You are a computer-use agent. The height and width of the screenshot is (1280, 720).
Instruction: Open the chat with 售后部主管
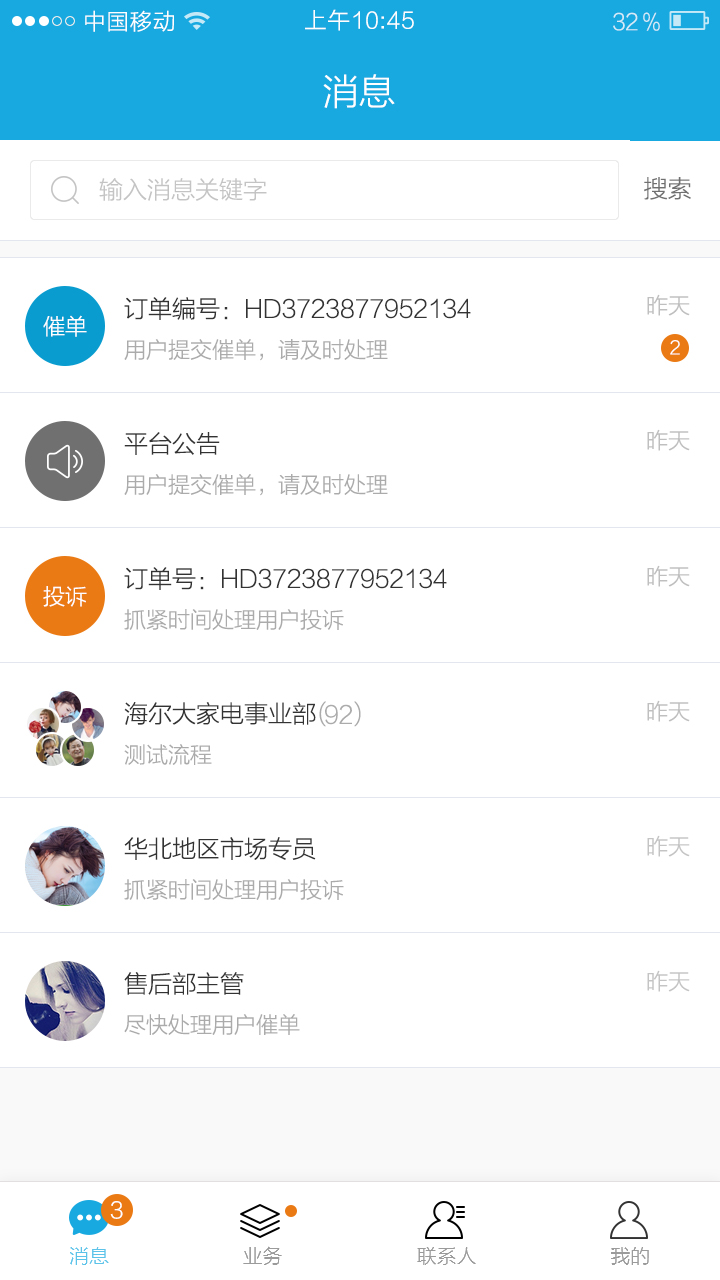360,1001
